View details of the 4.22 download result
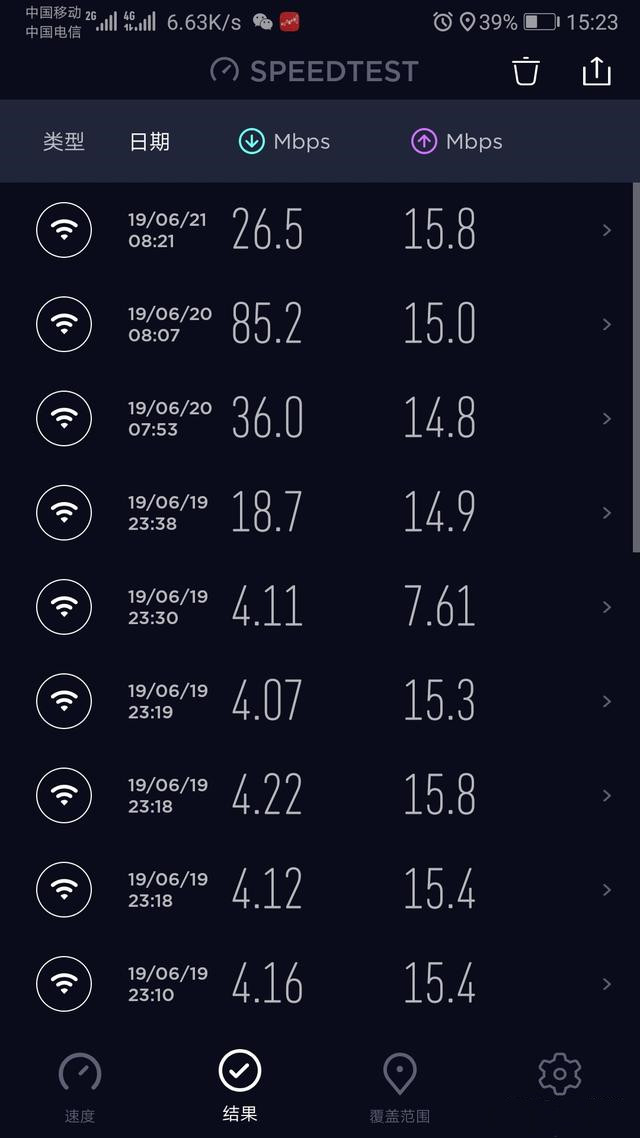The height and width of the screenshot is (1138, 640). point(320,795)
